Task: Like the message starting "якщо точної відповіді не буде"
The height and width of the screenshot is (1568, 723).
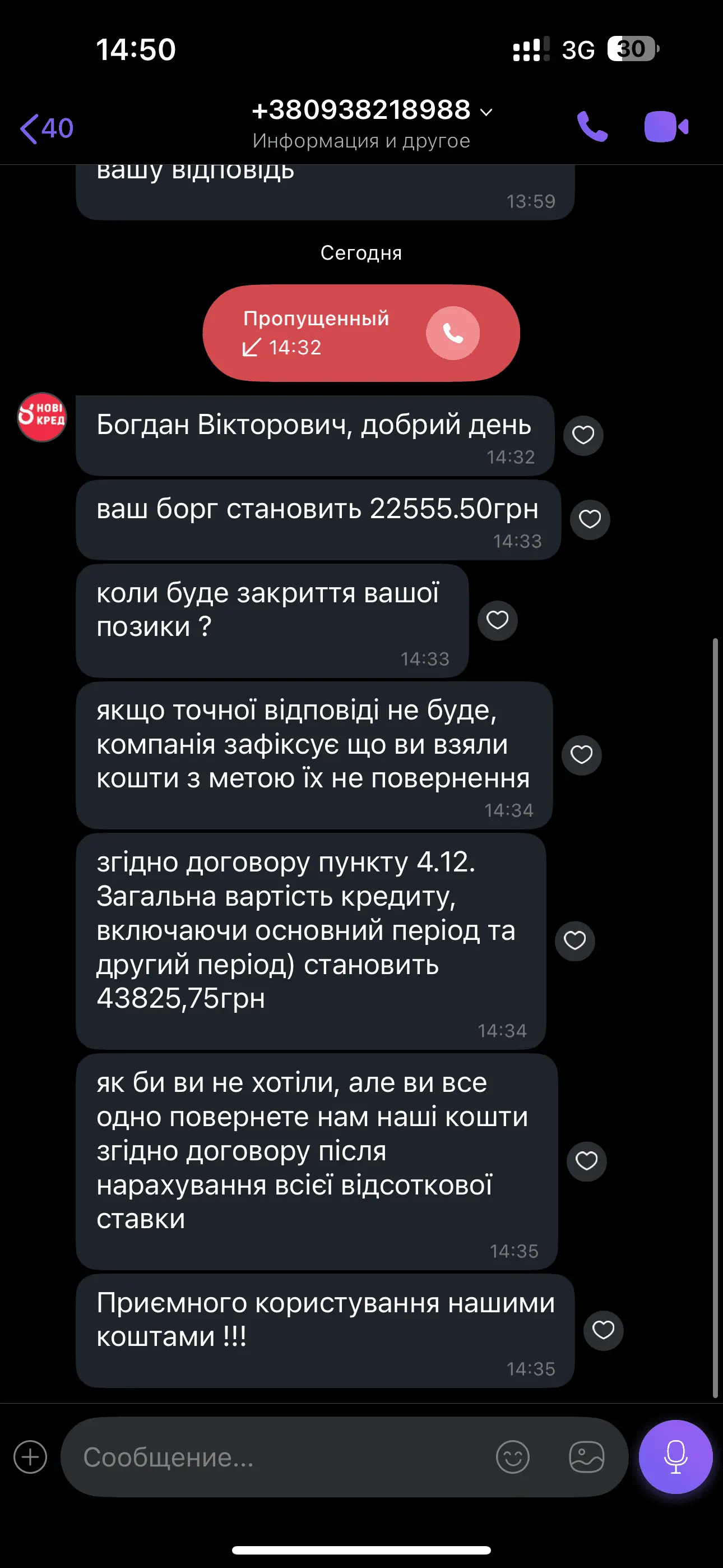Action: click(x=581, y=755)
